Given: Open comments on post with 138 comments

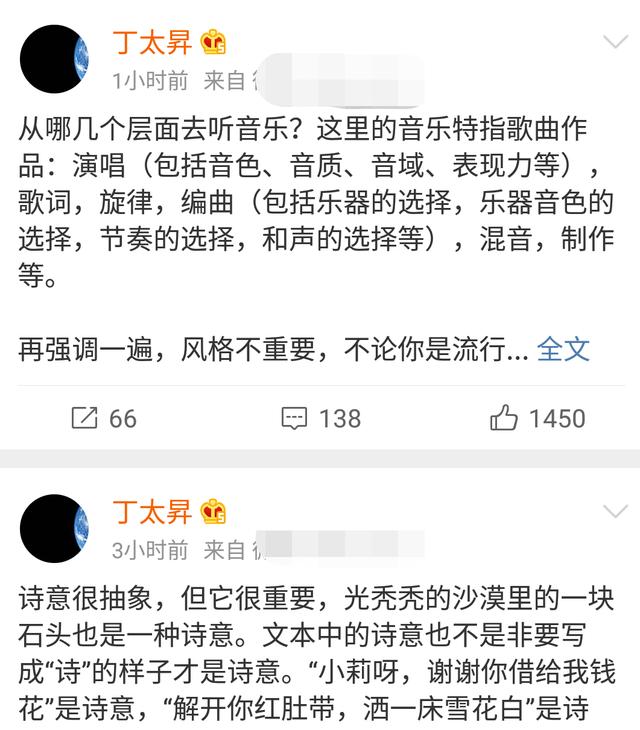Looking at the screenshot, I should (321, 418).
